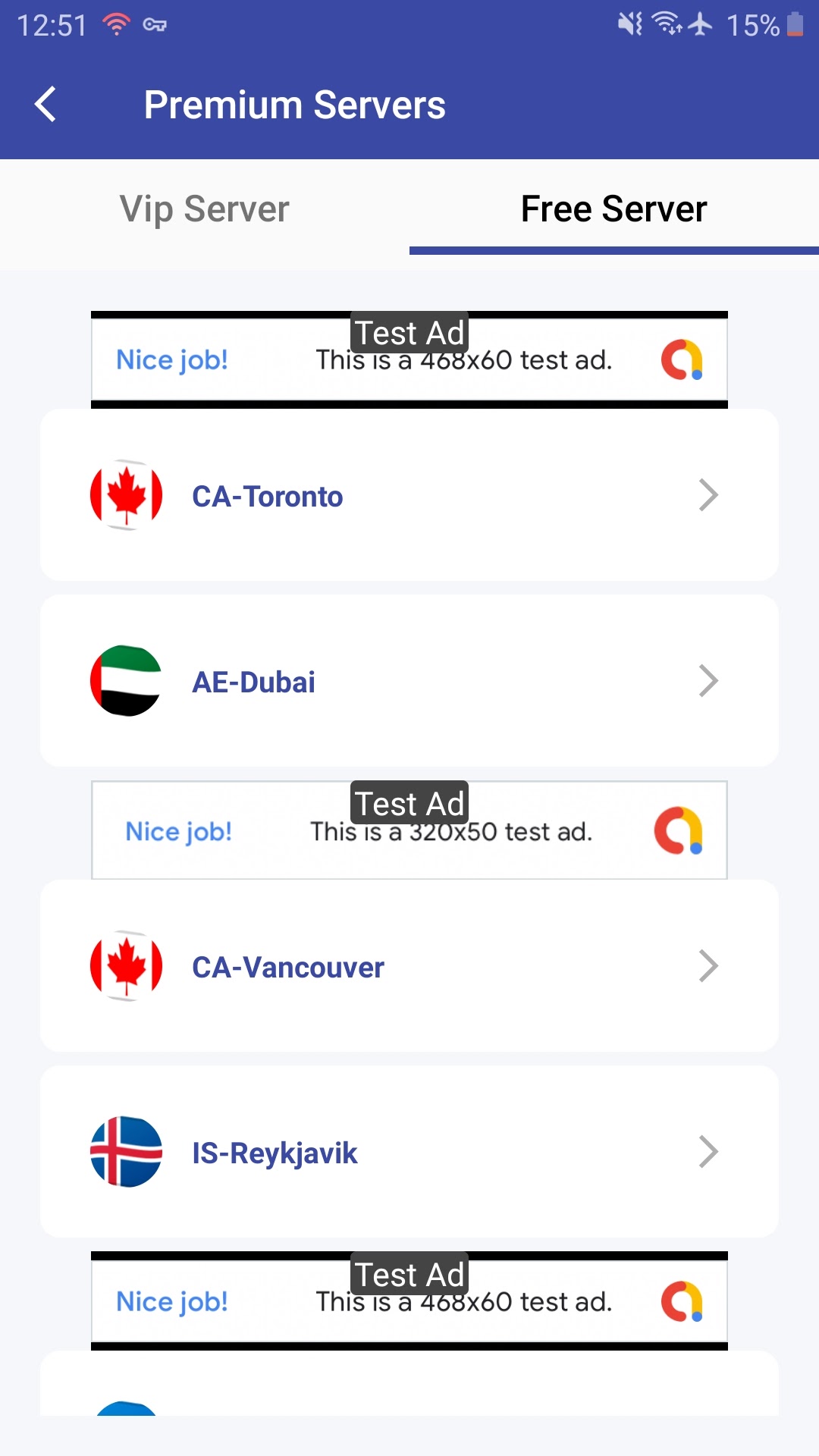Tap the back arrow in the header
Viewport: 819px width, 1456px height.
point(45,104)
